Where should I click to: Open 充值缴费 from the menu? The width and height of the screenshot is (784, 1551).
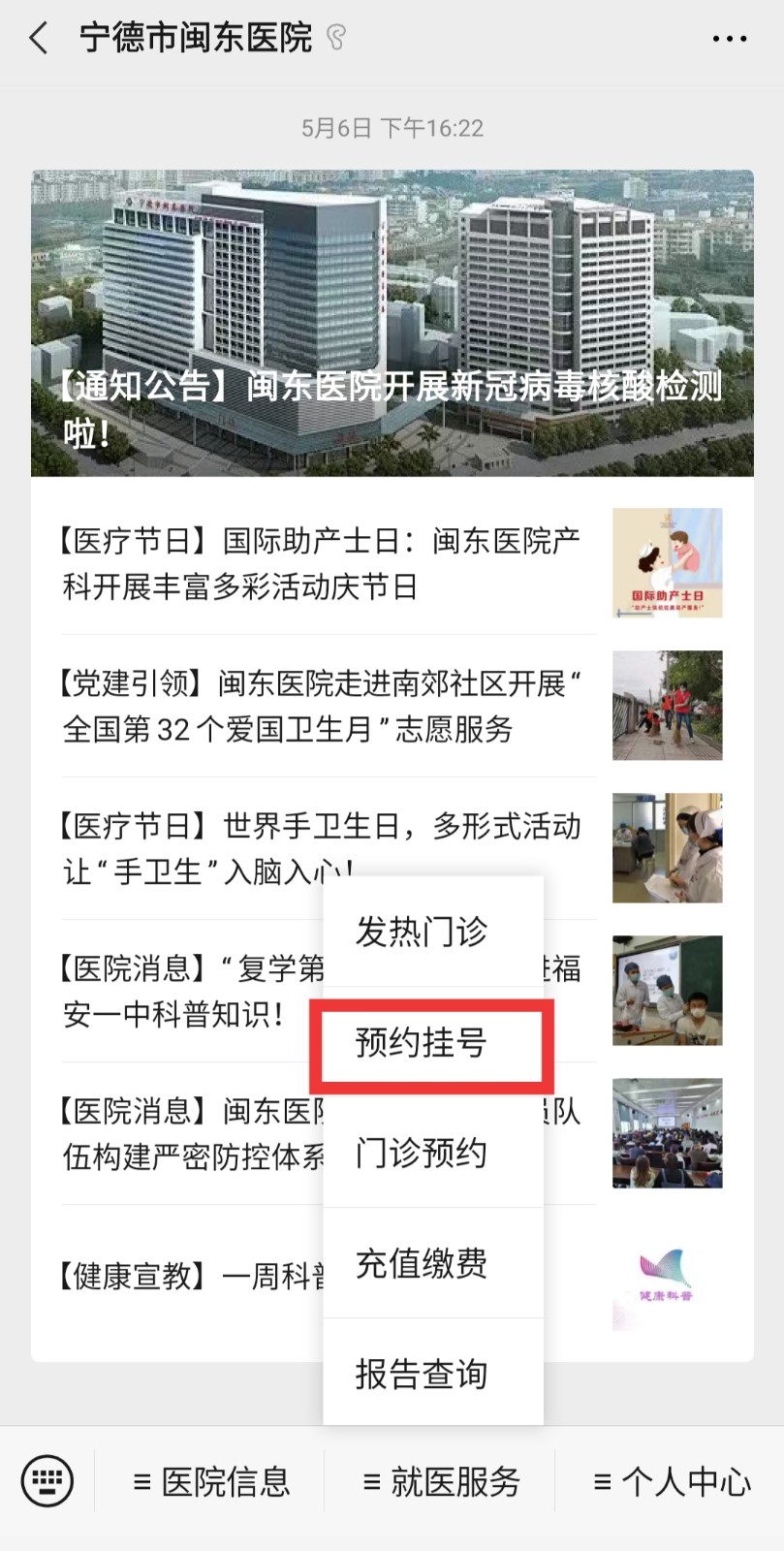point(422,1263)
